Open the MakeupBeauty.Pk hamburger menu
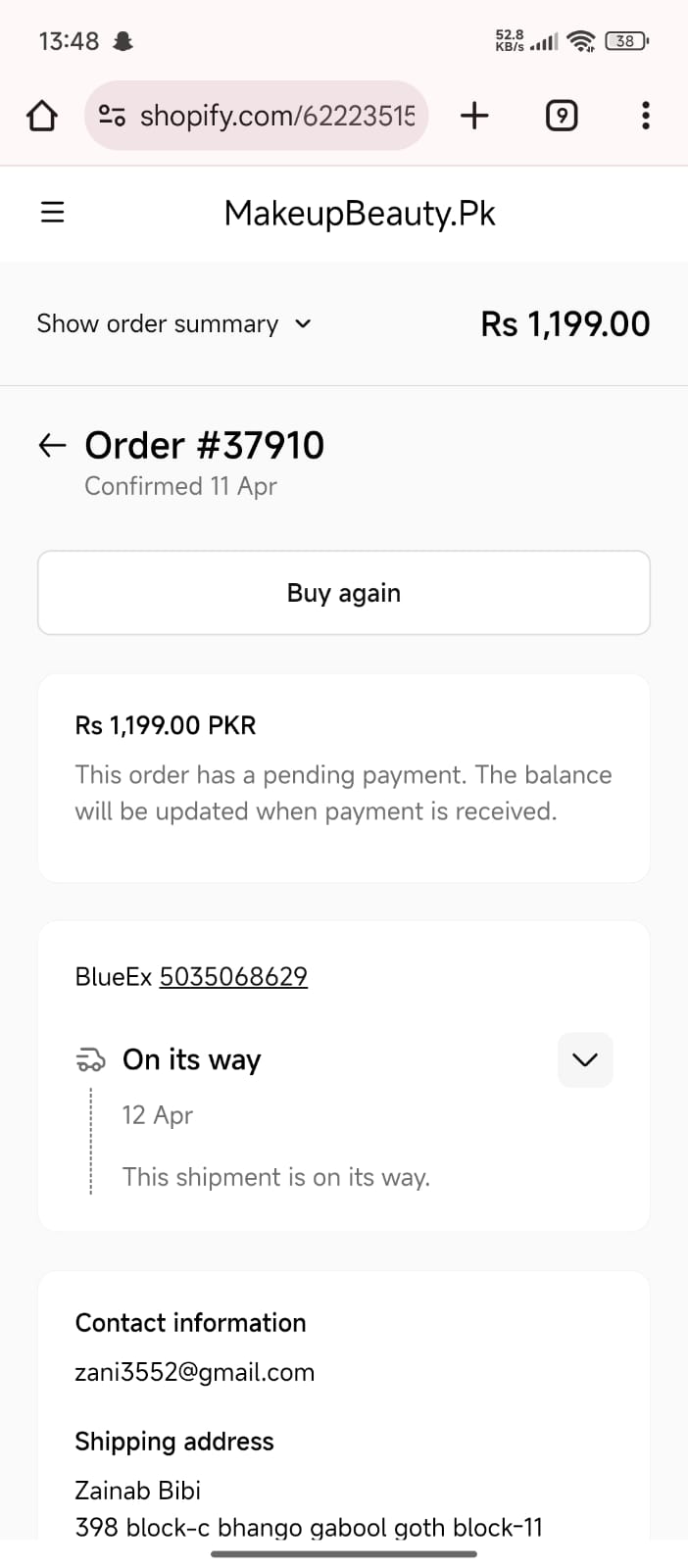 click(x=52, y=212)
